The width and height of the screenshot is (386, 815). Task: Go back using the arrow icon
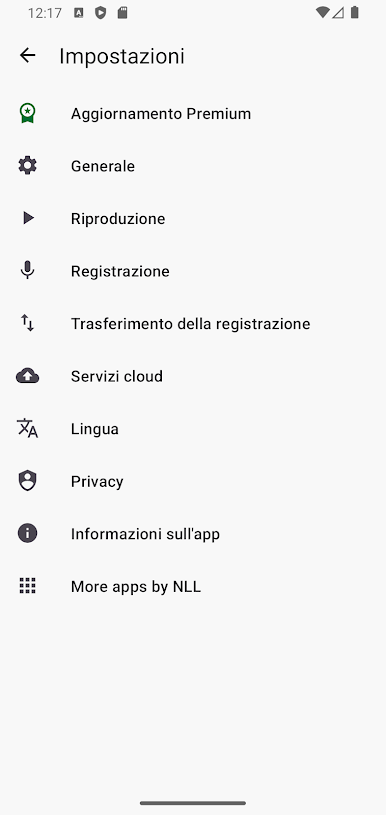(27, 55)
